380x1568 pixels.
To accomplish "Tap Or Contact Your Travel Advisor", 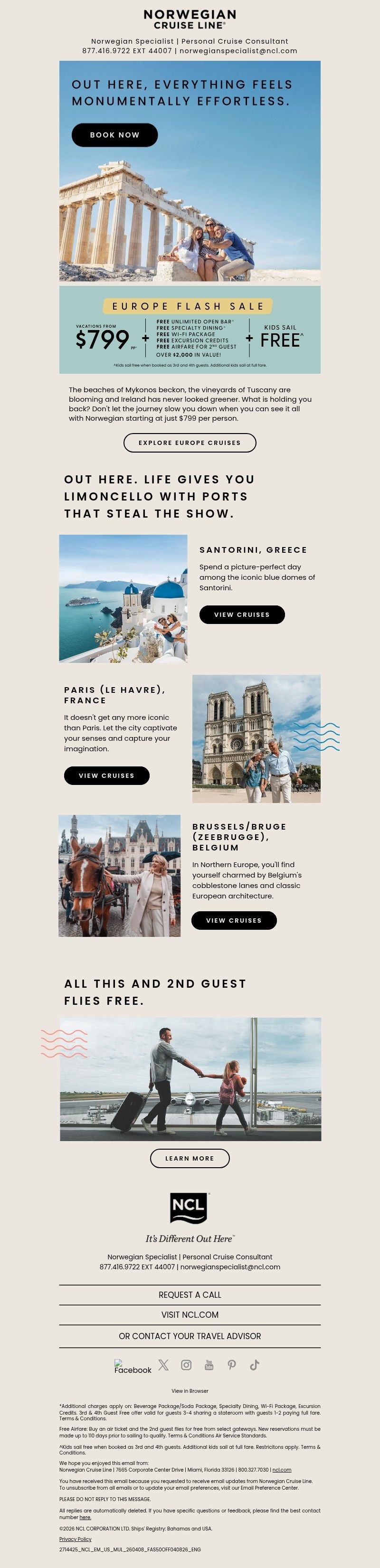I will click(x=190, y=1336).
